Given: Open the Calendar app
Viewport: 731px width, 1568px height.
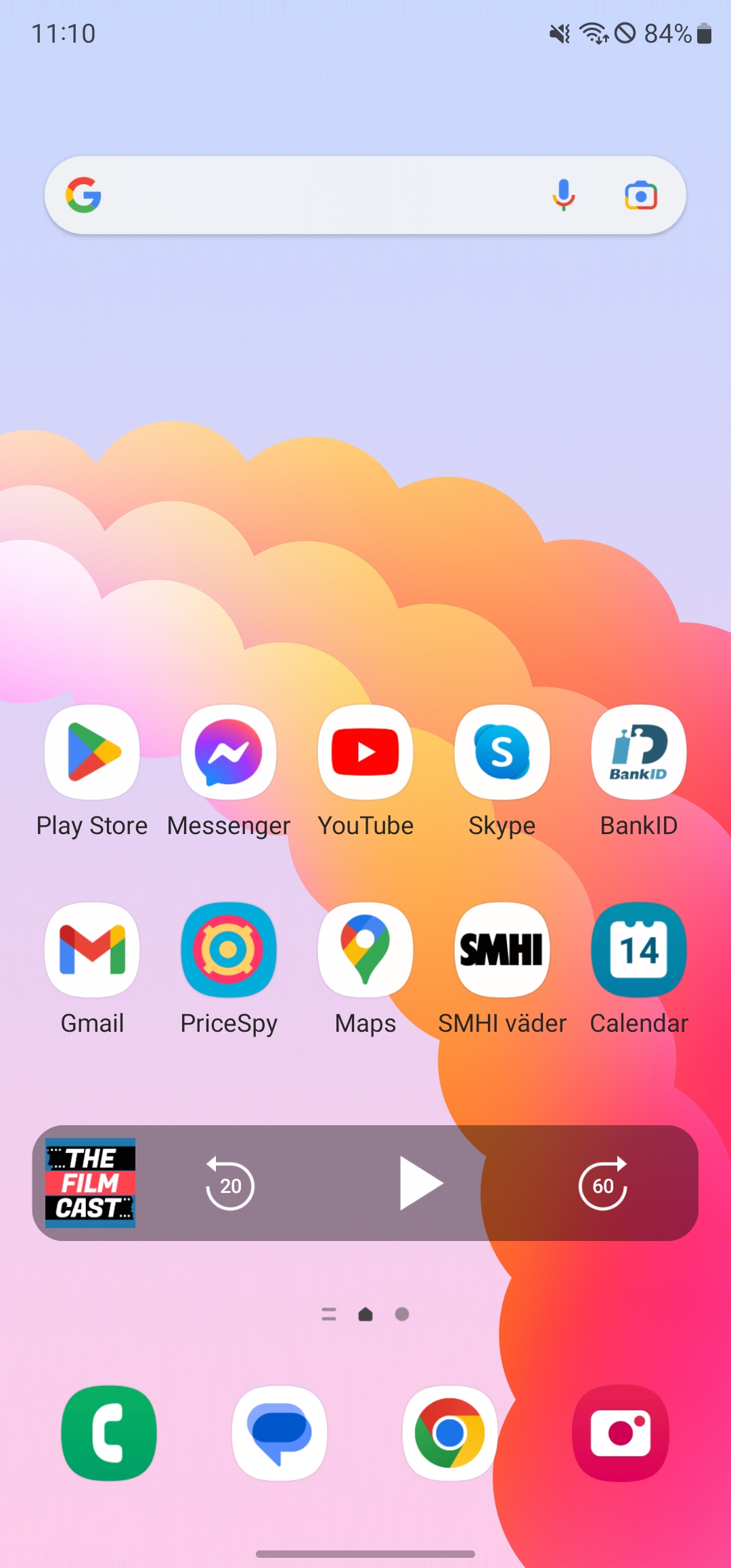Looking at the screenshot, I should (639, 951).
